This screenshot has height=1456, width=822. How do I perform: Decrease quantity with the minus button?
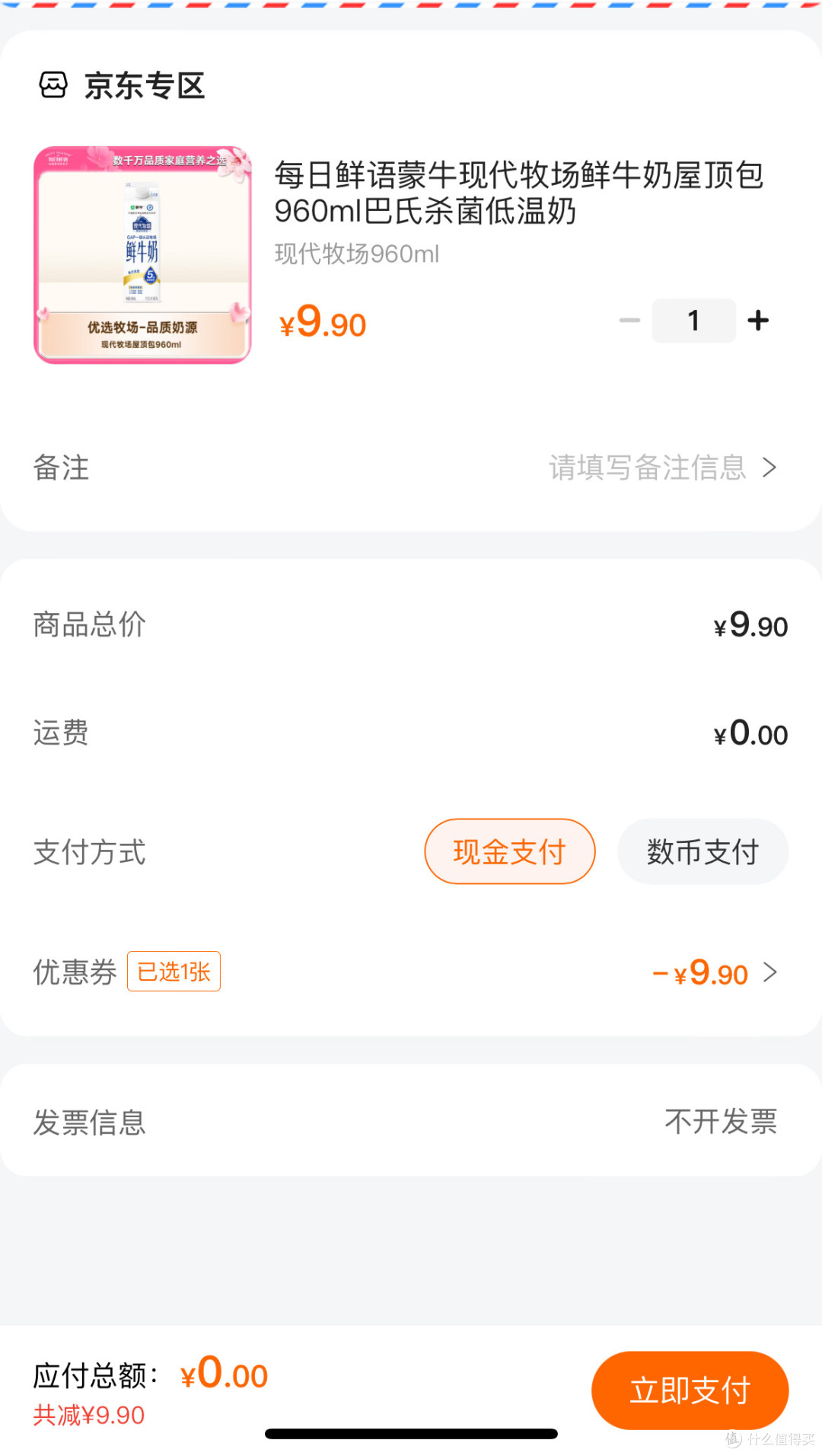629,321
